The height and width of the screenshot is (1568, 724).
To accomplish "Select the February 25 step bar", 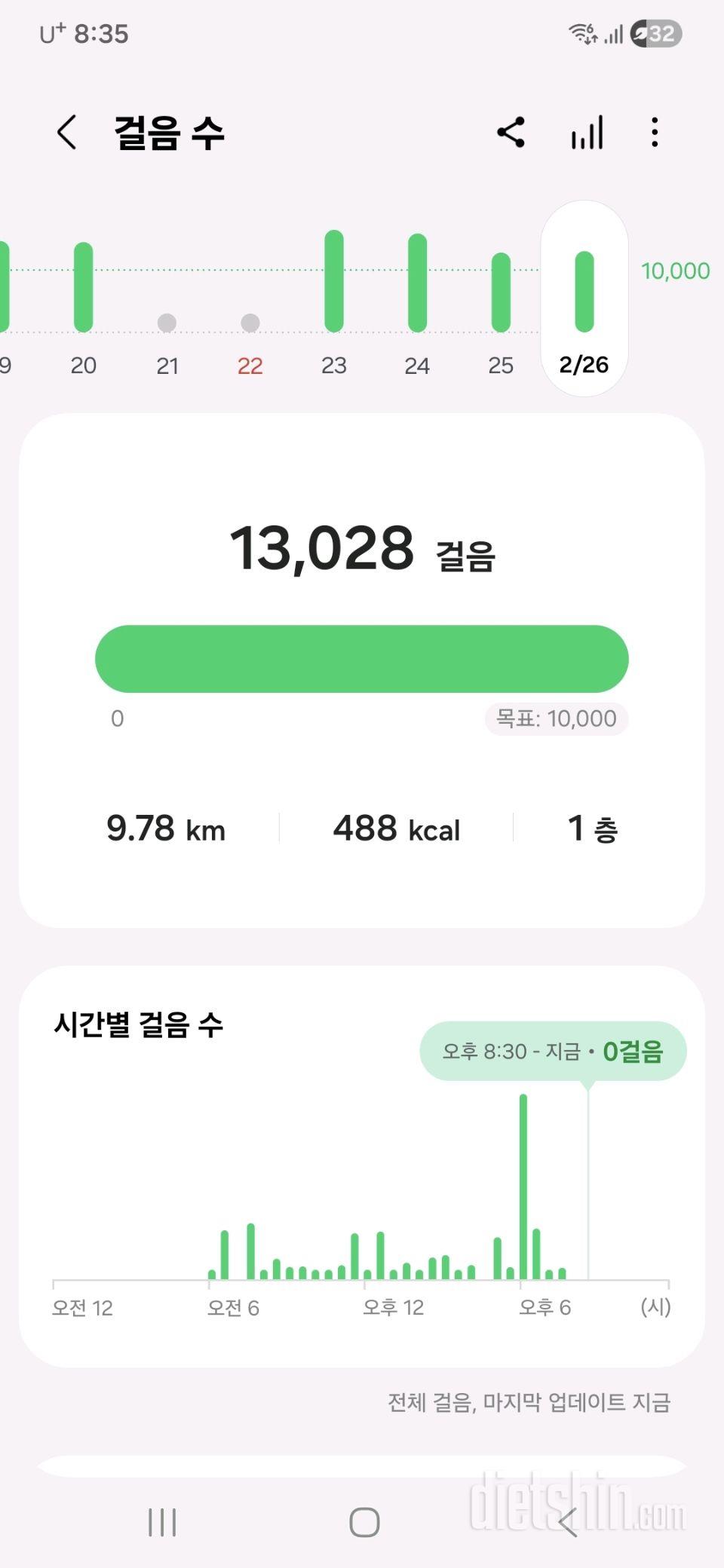I will pyautogui.click(x=501, y=294).
